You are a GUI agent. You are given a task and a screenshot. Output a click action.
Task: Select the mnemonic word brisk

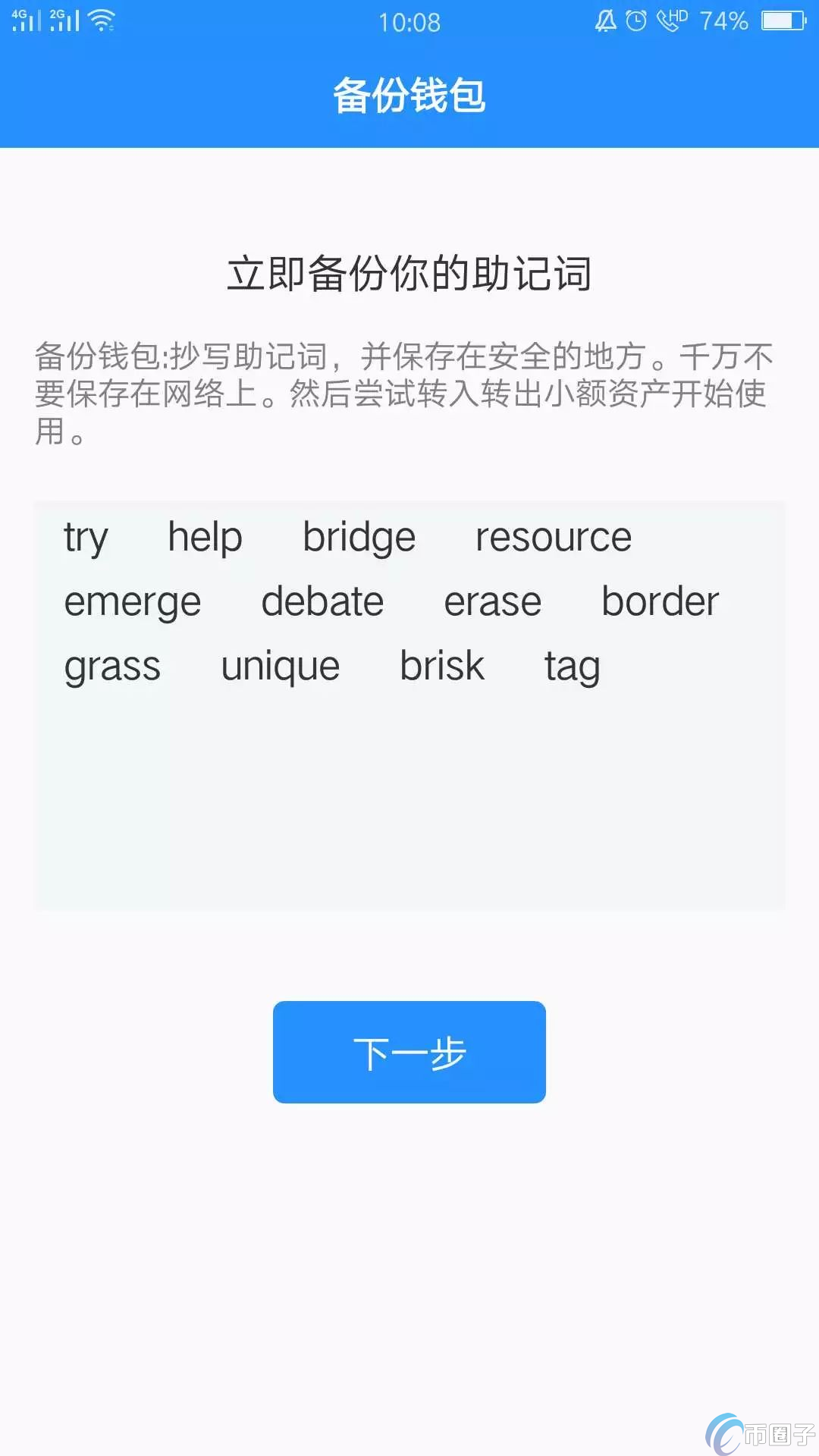pos(442,666)
